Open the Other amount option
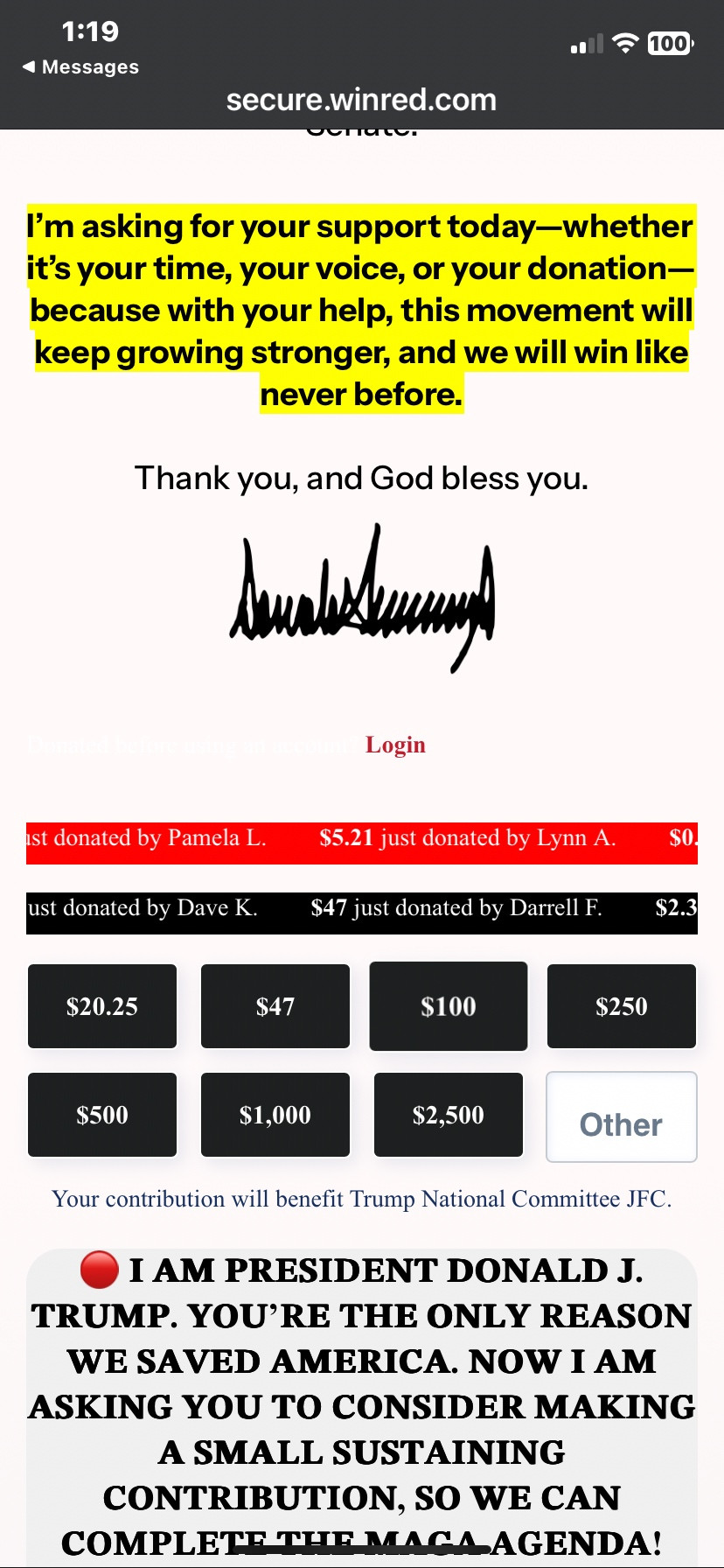 coord(622,1117)
